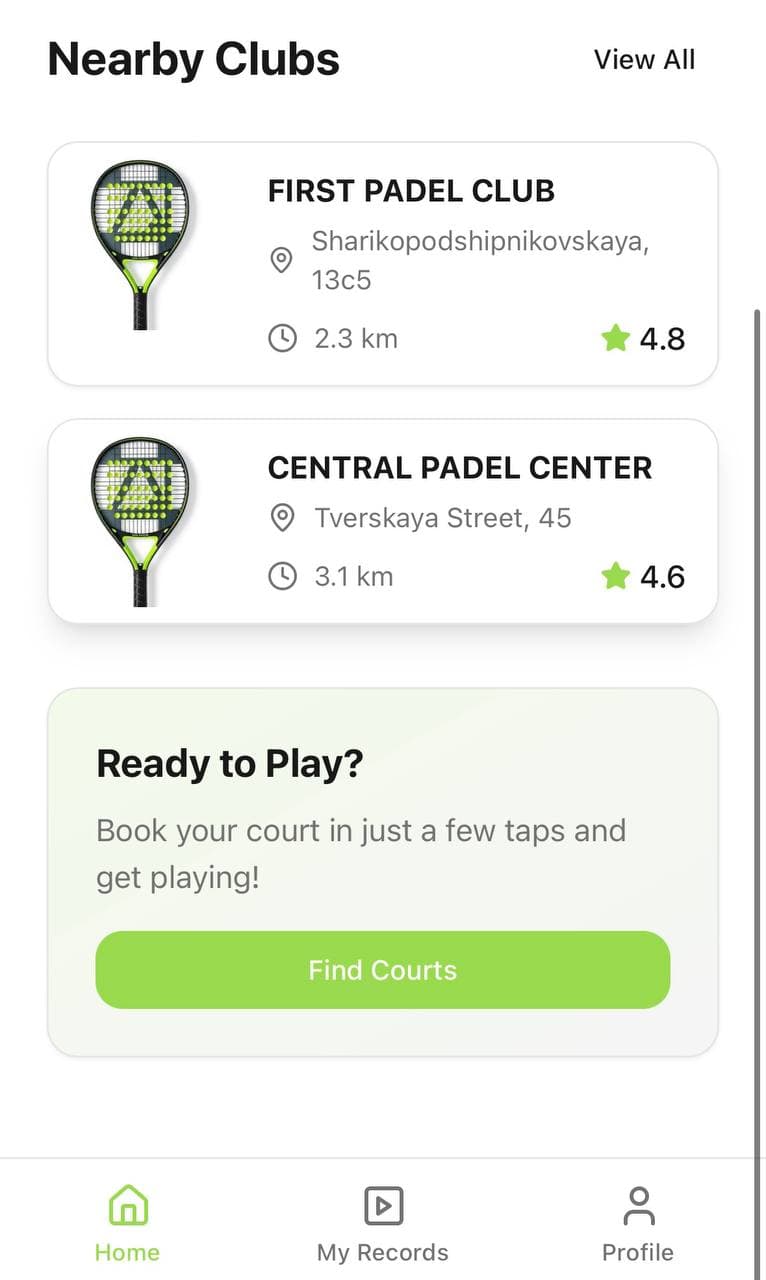766x1280 pixels.
Task: Select the Home tab label
Action: click(x=127, y=1251)
